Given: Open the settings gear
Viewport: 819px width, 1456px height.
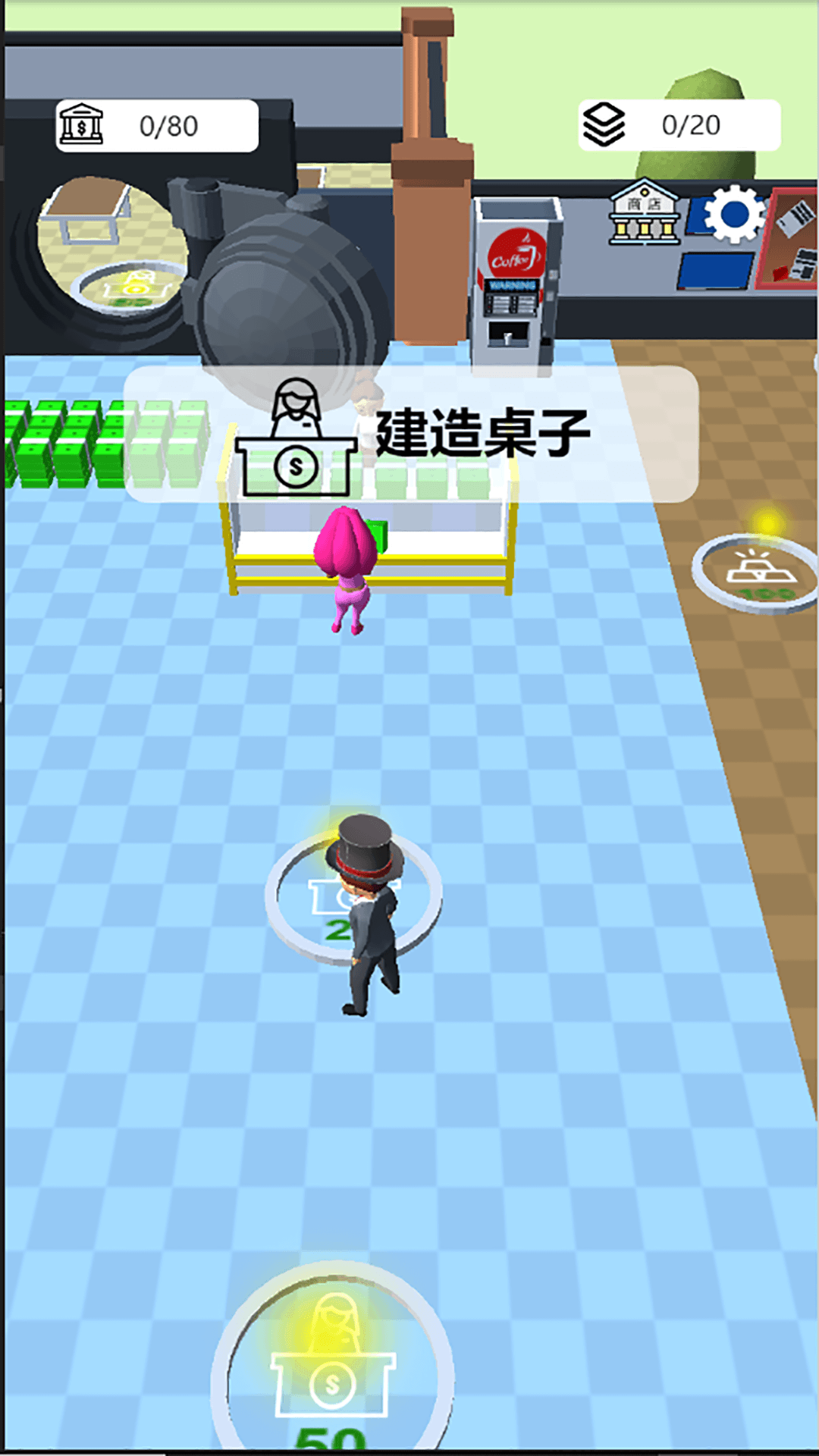Looking at the screenshot, I should pos(734,215).
